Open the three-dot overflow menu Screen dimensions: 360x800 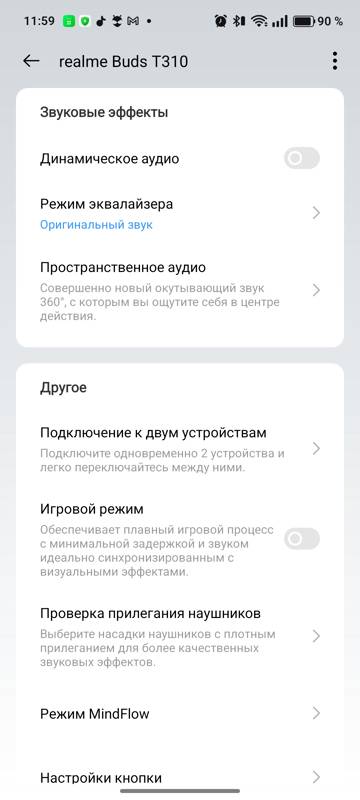pyautogui.click(x=335, y=61)
